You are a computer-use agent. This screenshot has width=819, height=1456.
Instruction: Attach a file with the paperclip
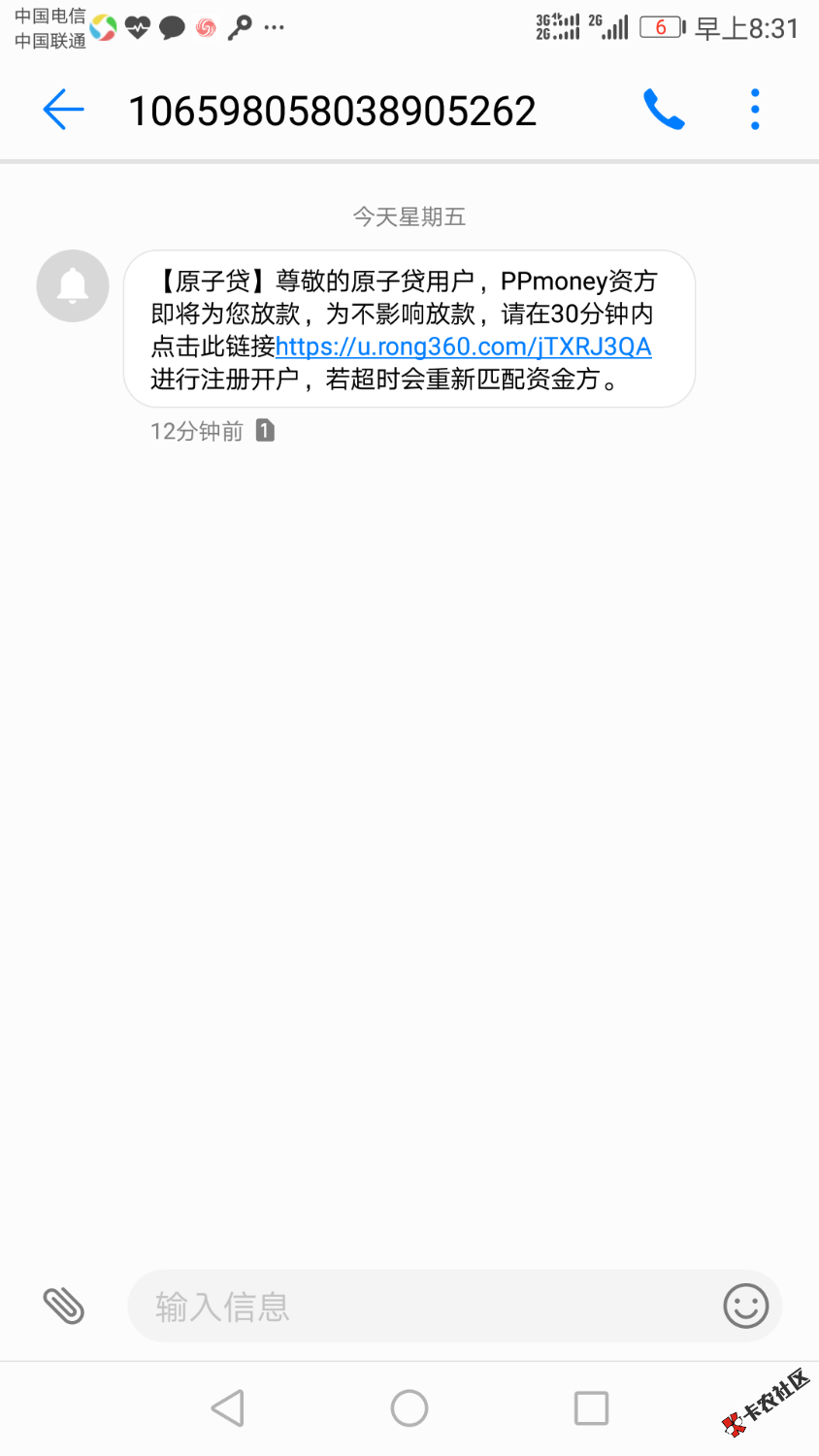pyautogui.click(x=64, y=1306)
